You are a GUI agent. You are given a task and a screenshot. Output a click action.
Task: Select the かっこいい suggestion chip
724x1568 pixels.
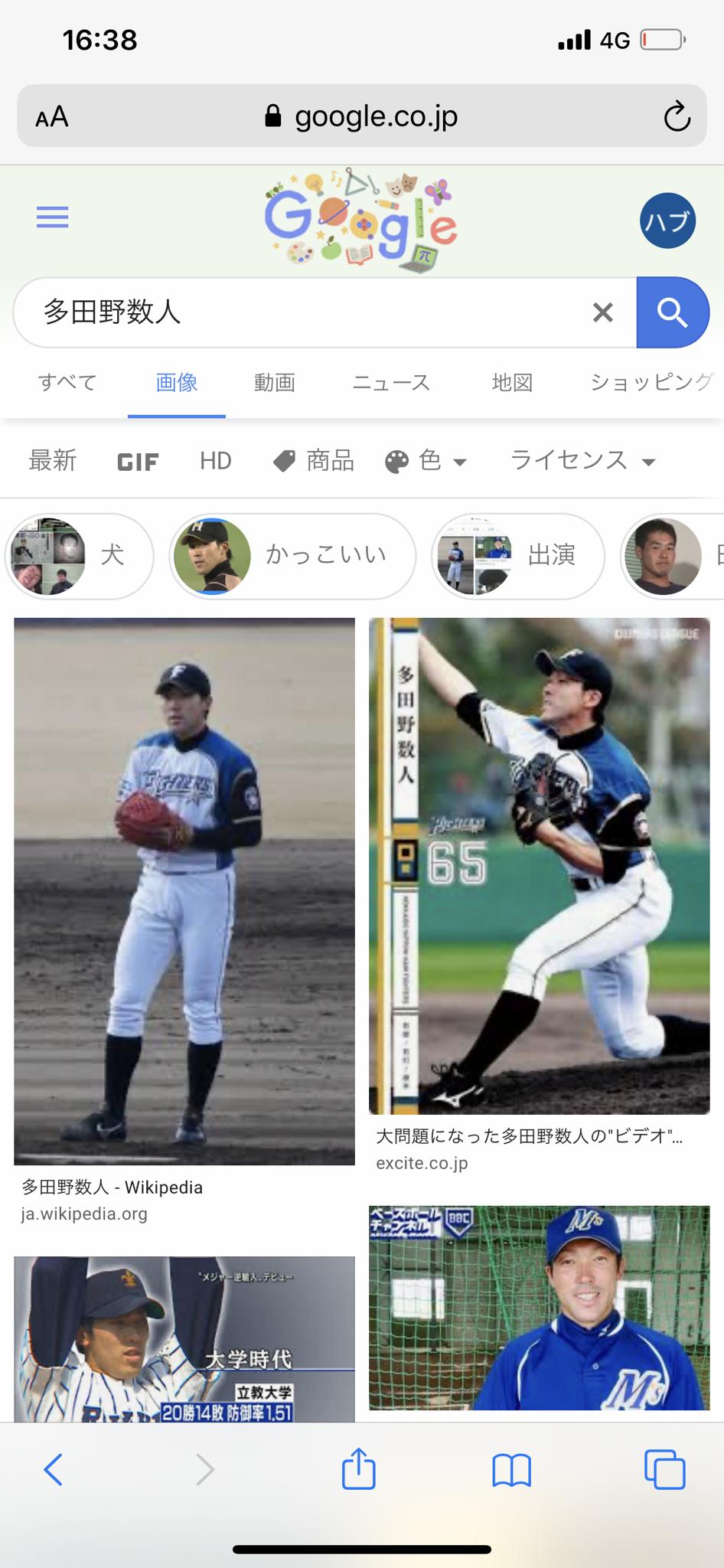pyautogui.click(x=292, y=555)
